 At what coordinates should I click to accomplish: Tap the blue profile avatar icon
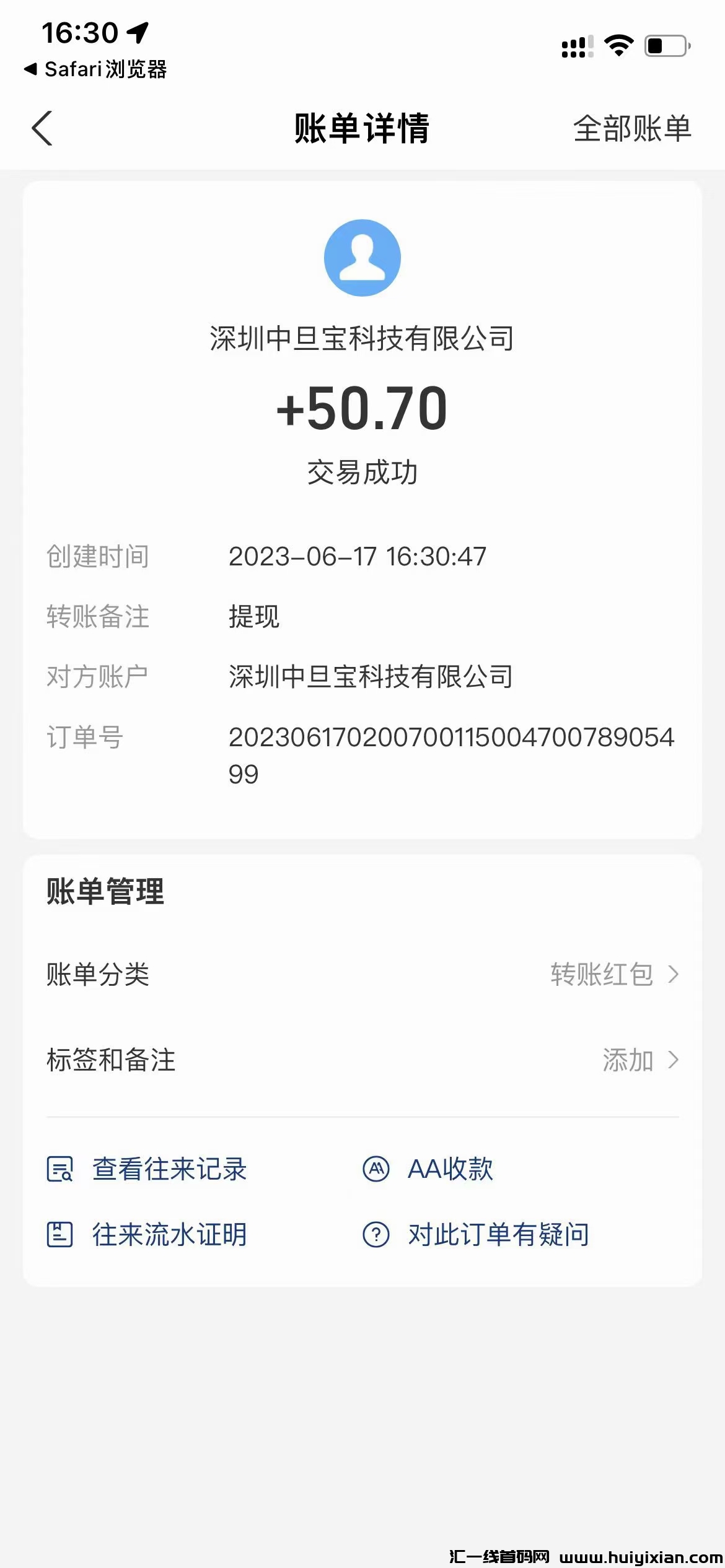point(362,258)
